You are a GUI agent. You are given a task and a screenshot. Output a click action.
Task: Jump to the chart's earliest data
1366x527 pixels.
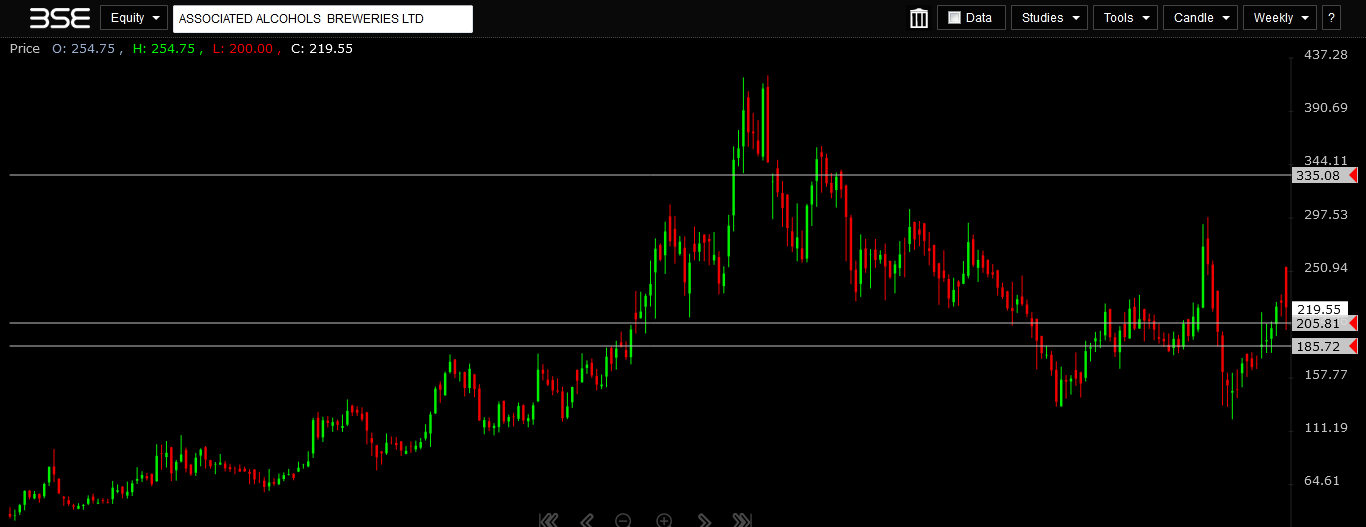[x=548, y=520]
